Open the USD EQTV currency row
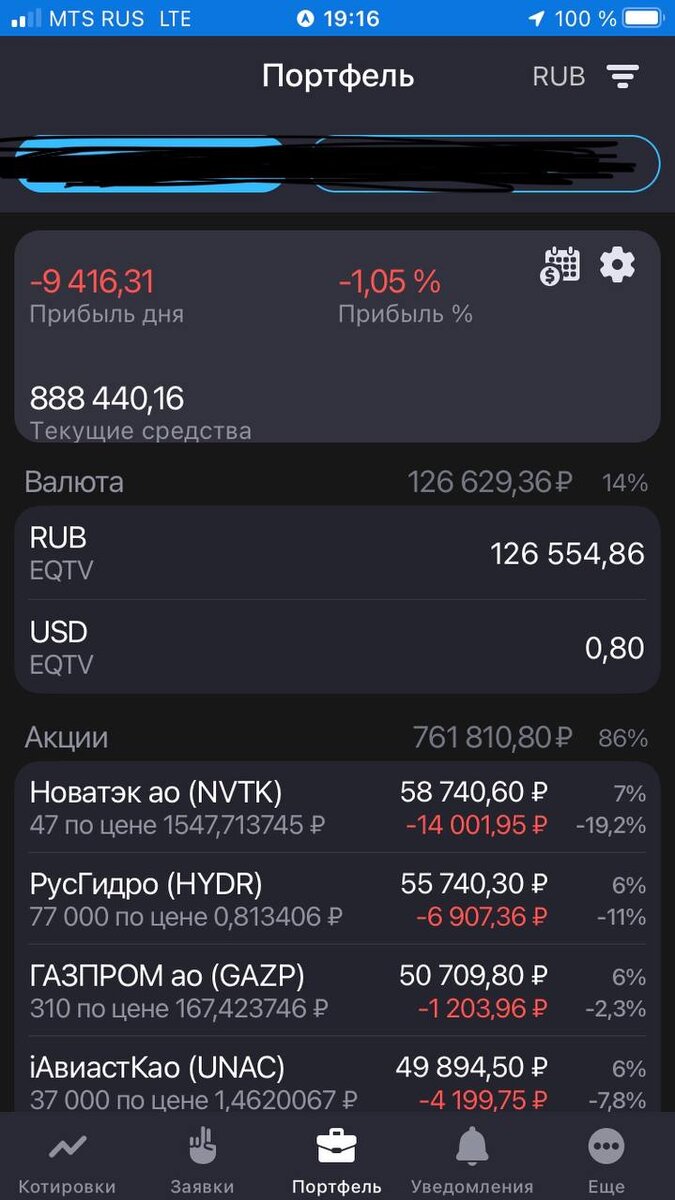Screen dimensions: 675x1200 point(337,646)
